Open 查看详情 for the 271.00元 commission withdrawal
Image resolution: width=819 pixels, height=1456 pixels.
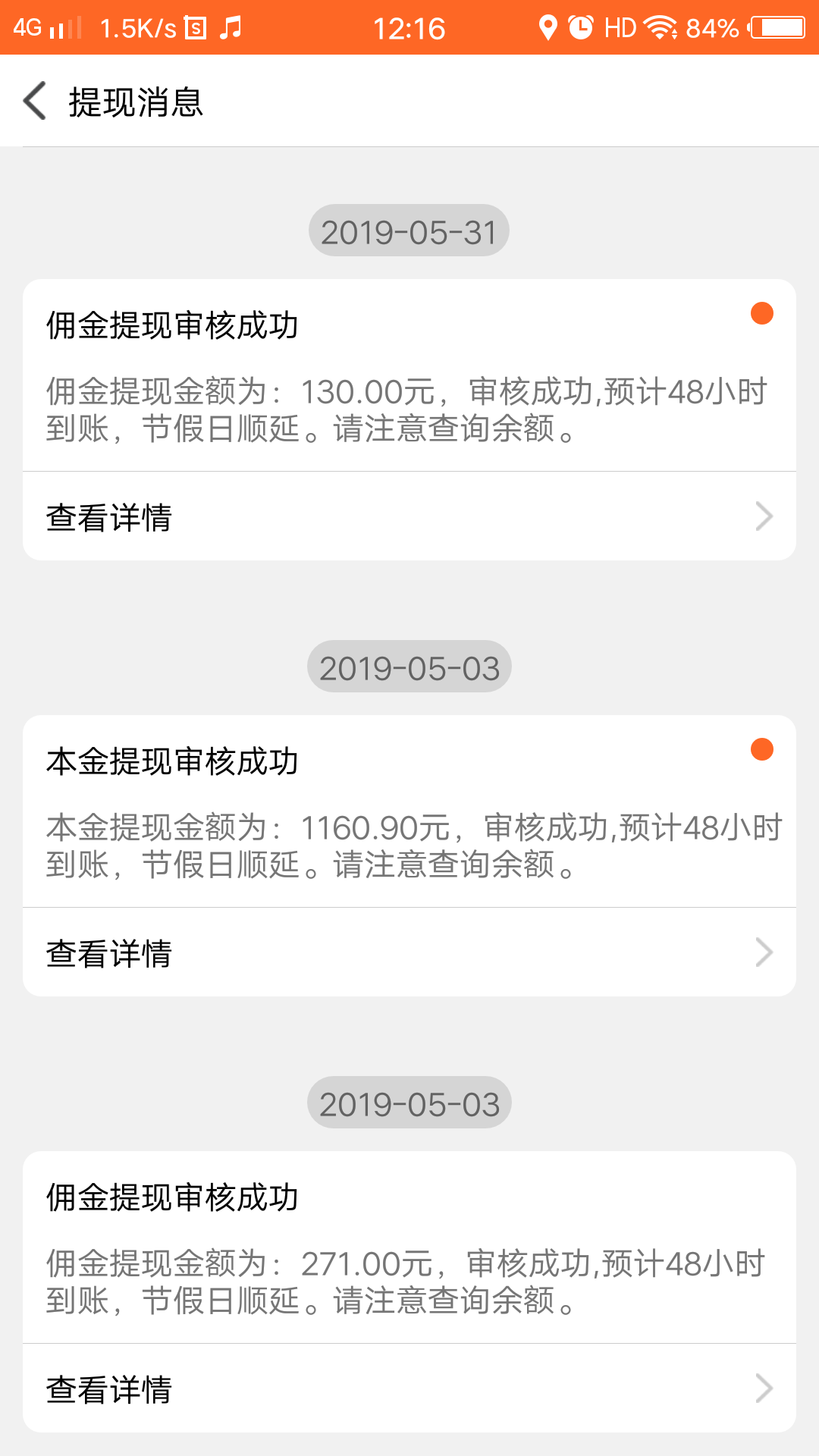pyautogui.click(x=409, y=1389)
